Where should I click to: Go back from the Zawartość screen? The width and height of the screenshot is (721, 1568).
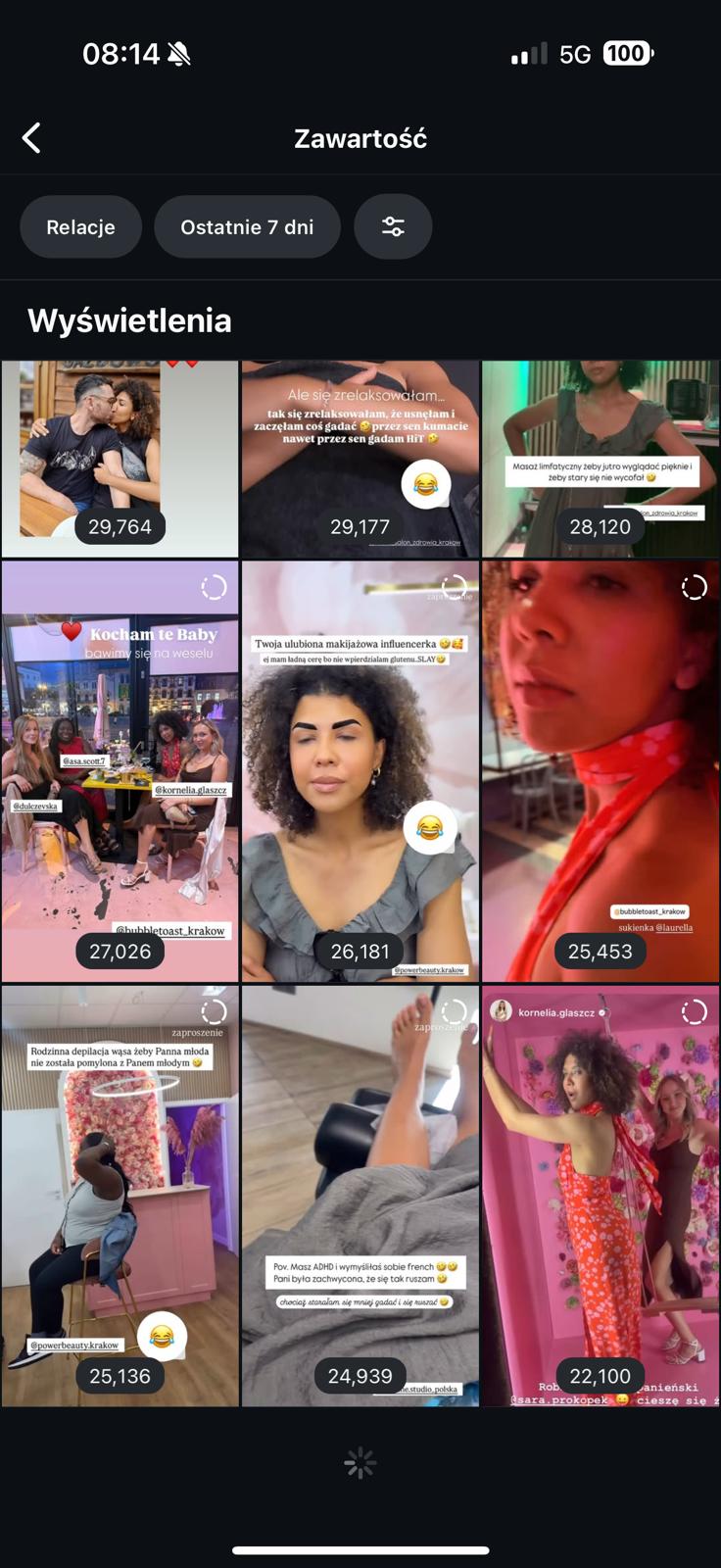point(32,138)
